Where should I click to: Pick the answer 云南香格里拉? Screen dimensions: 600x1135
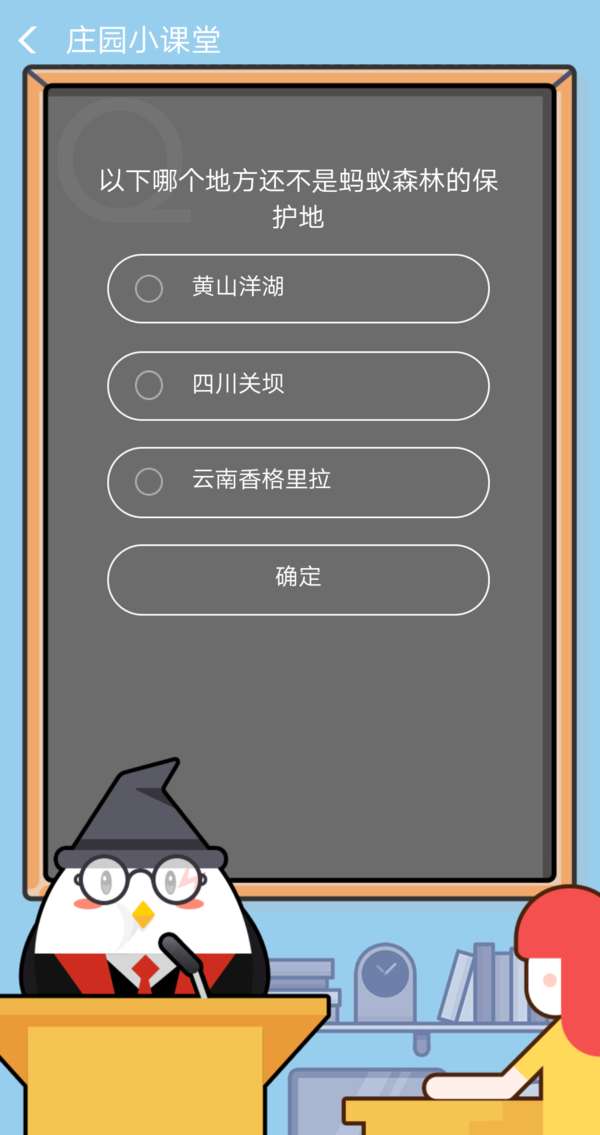pyautogui.click(x=297, y=482)
